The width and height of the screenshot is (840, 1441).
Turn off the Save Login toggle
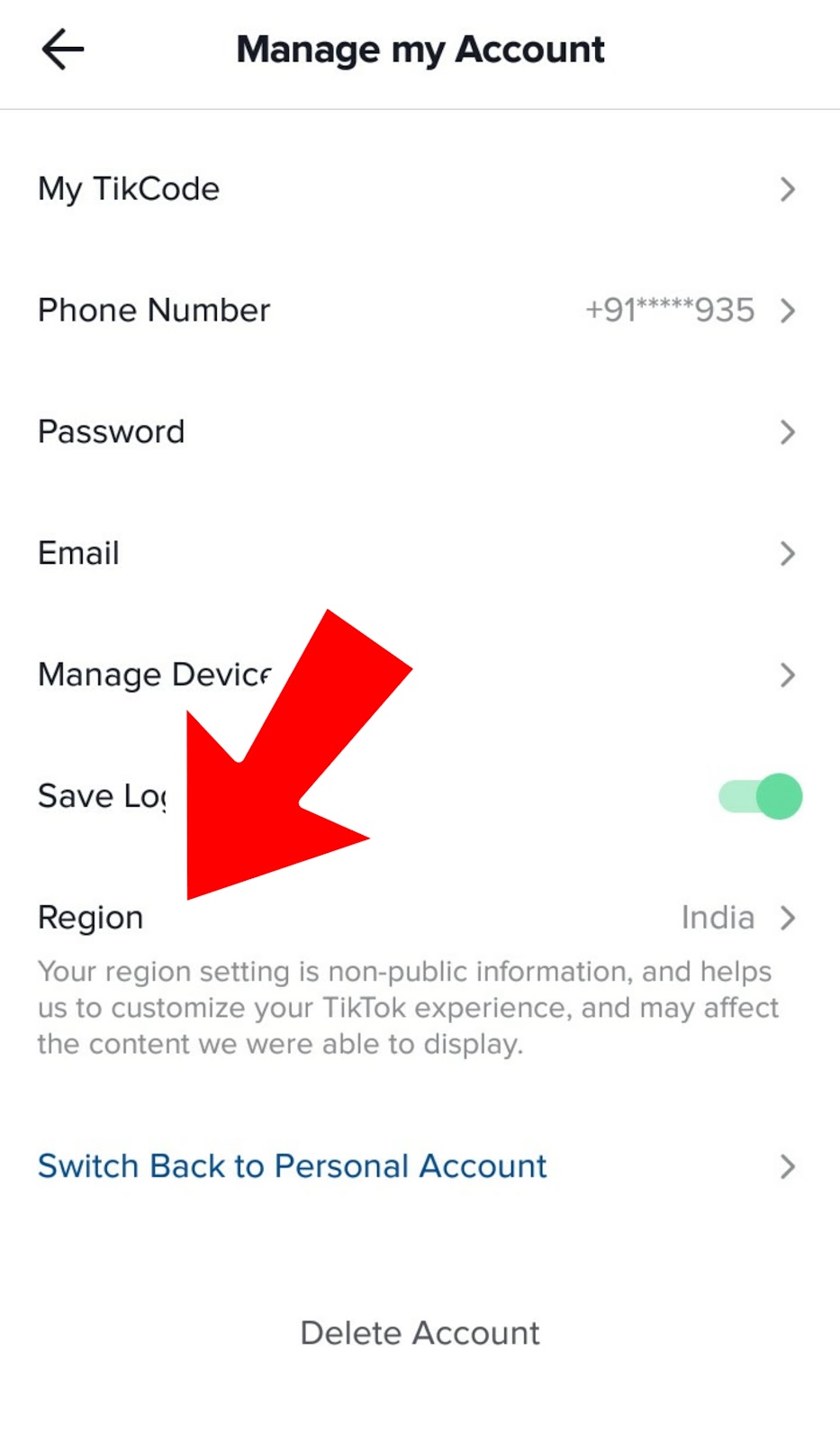pyautogui.click(x=761, y=796)
